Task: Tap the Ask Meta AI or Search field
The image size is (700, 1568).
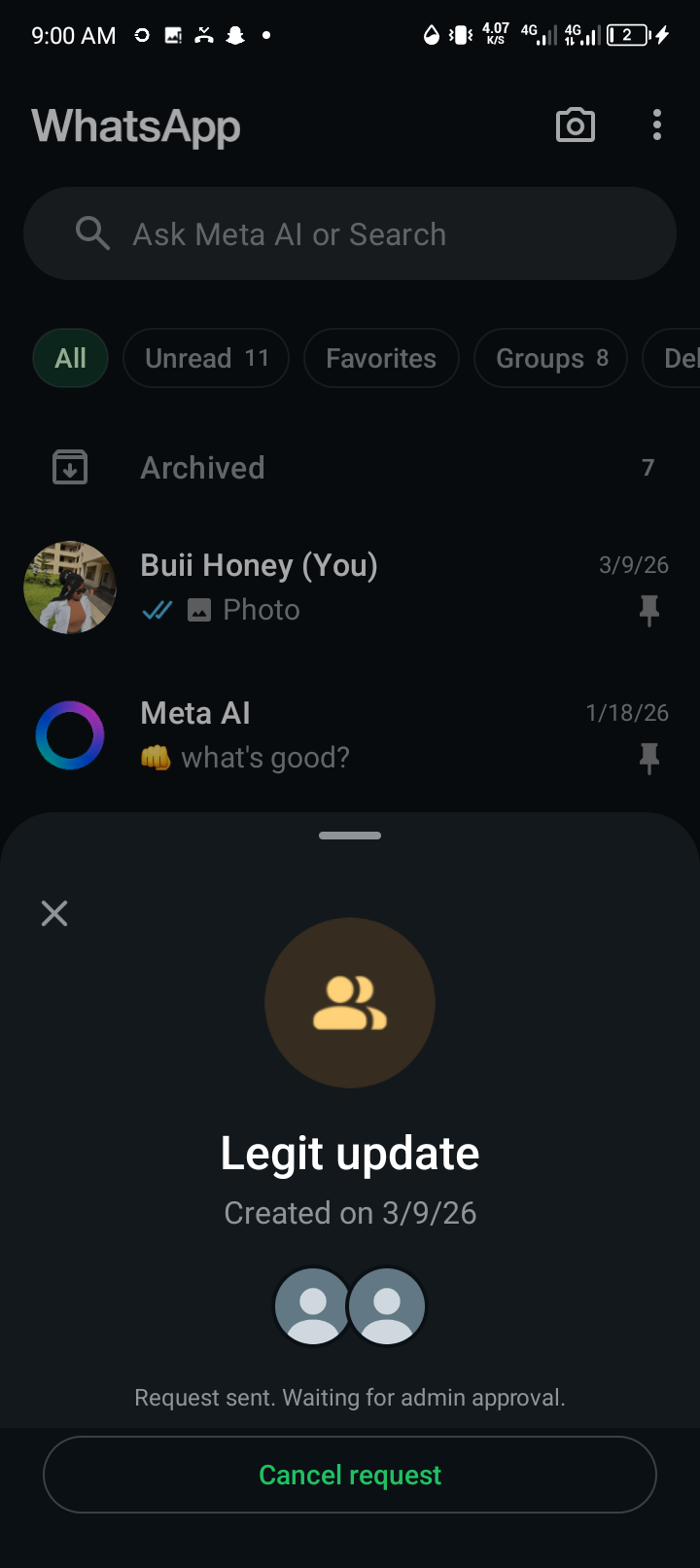Action: 350,234
